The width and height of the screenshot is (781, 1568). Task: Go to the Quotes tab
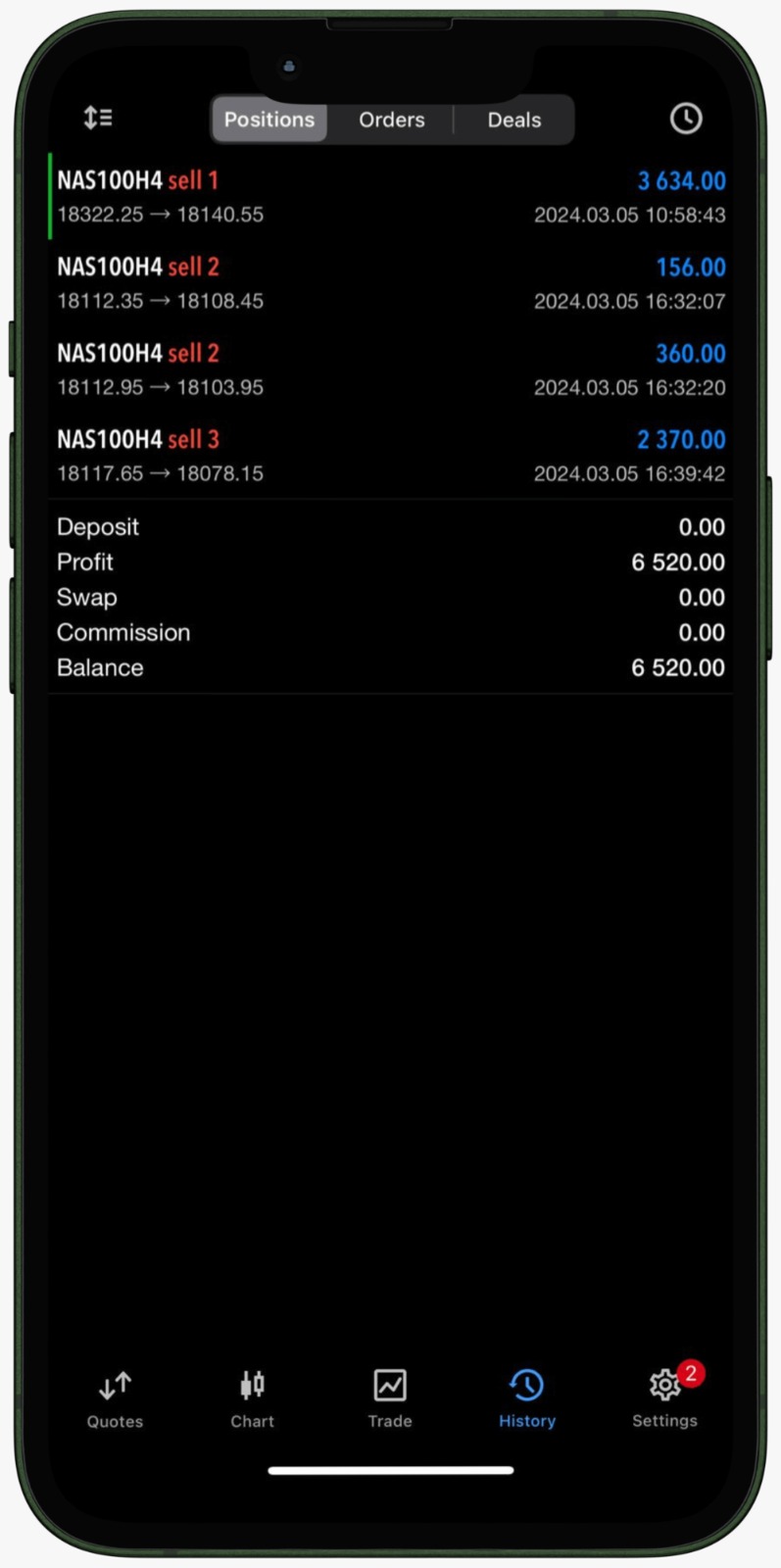click(115, 1398)
